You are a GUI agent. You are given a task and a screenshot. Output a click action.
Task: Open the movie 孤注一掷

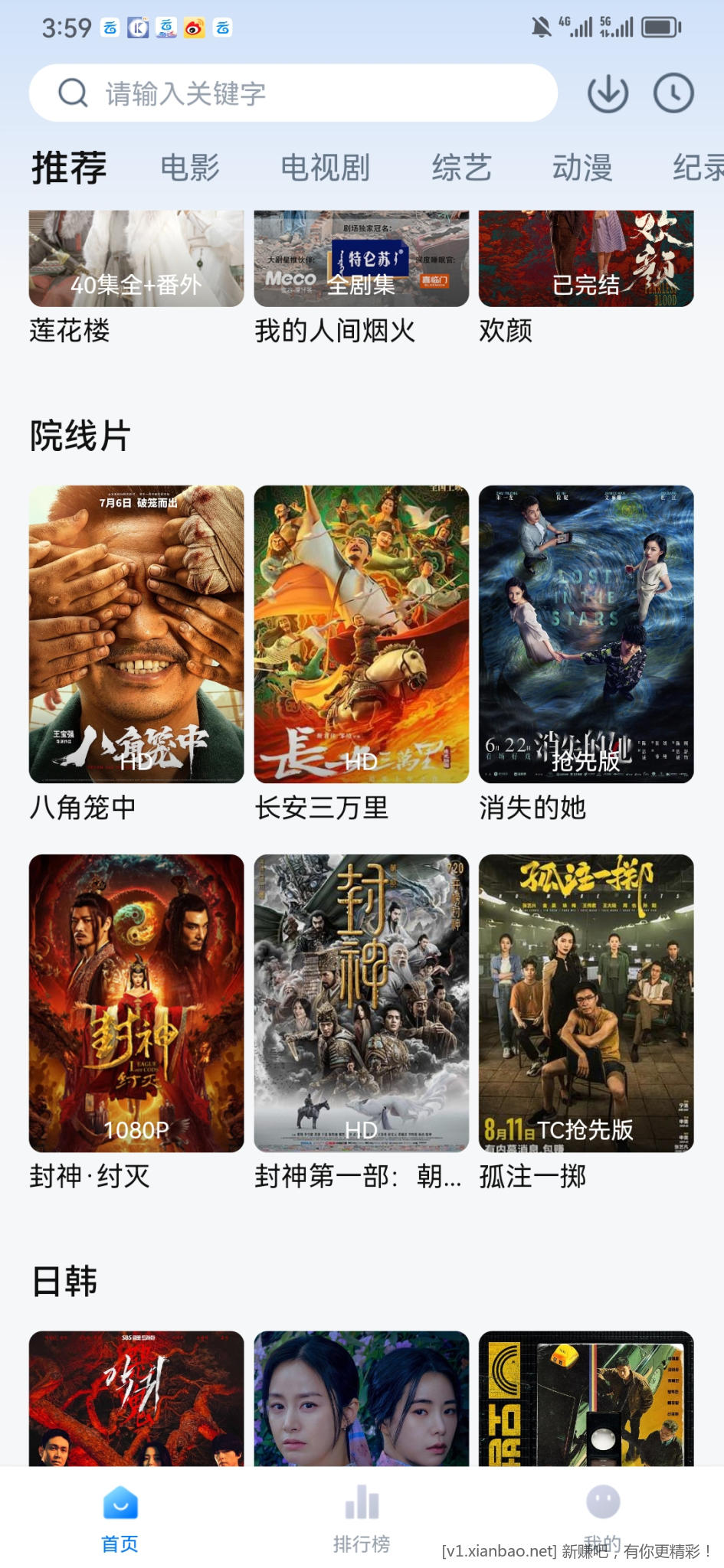(586, 1003)
